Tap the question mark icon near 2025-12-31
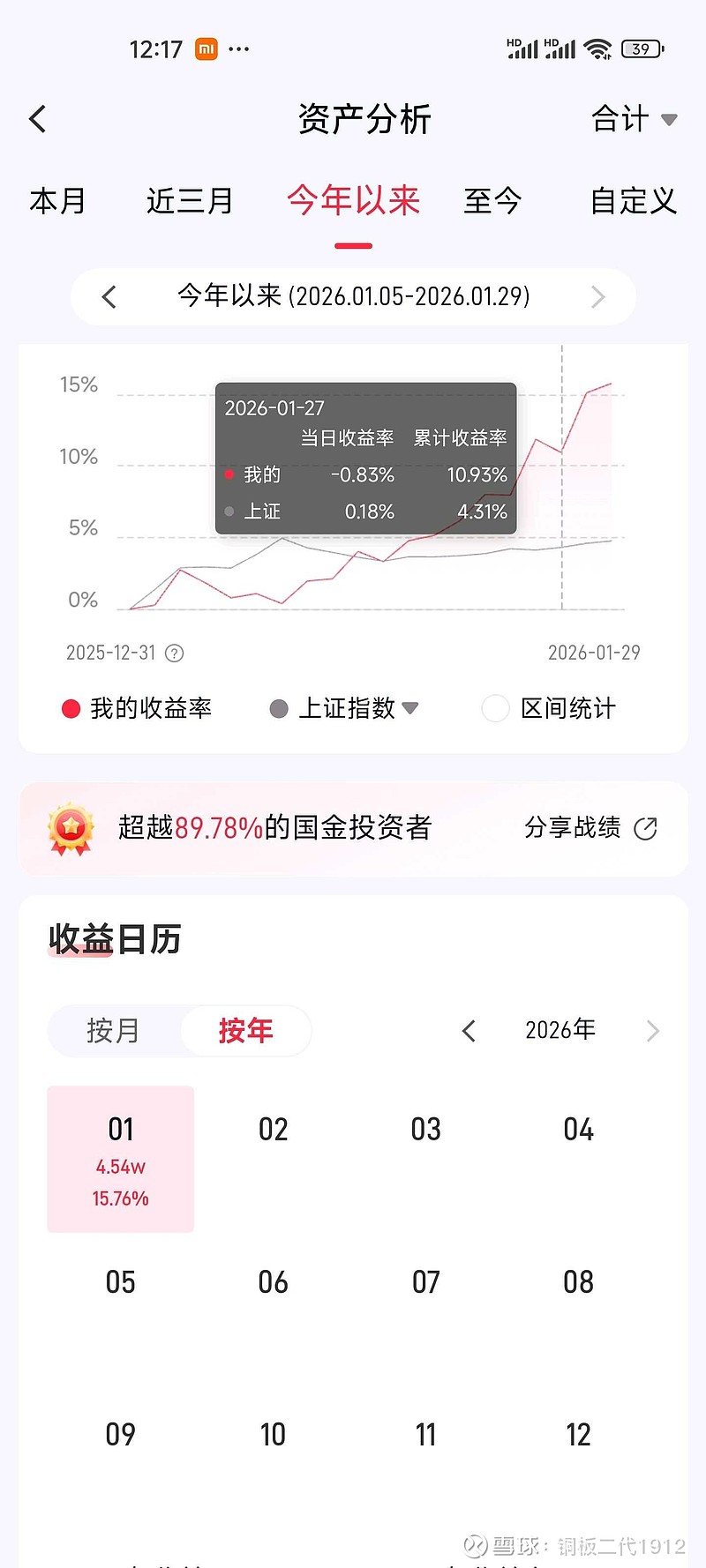The image size is (706, 1568). click(x=174, y=653)
